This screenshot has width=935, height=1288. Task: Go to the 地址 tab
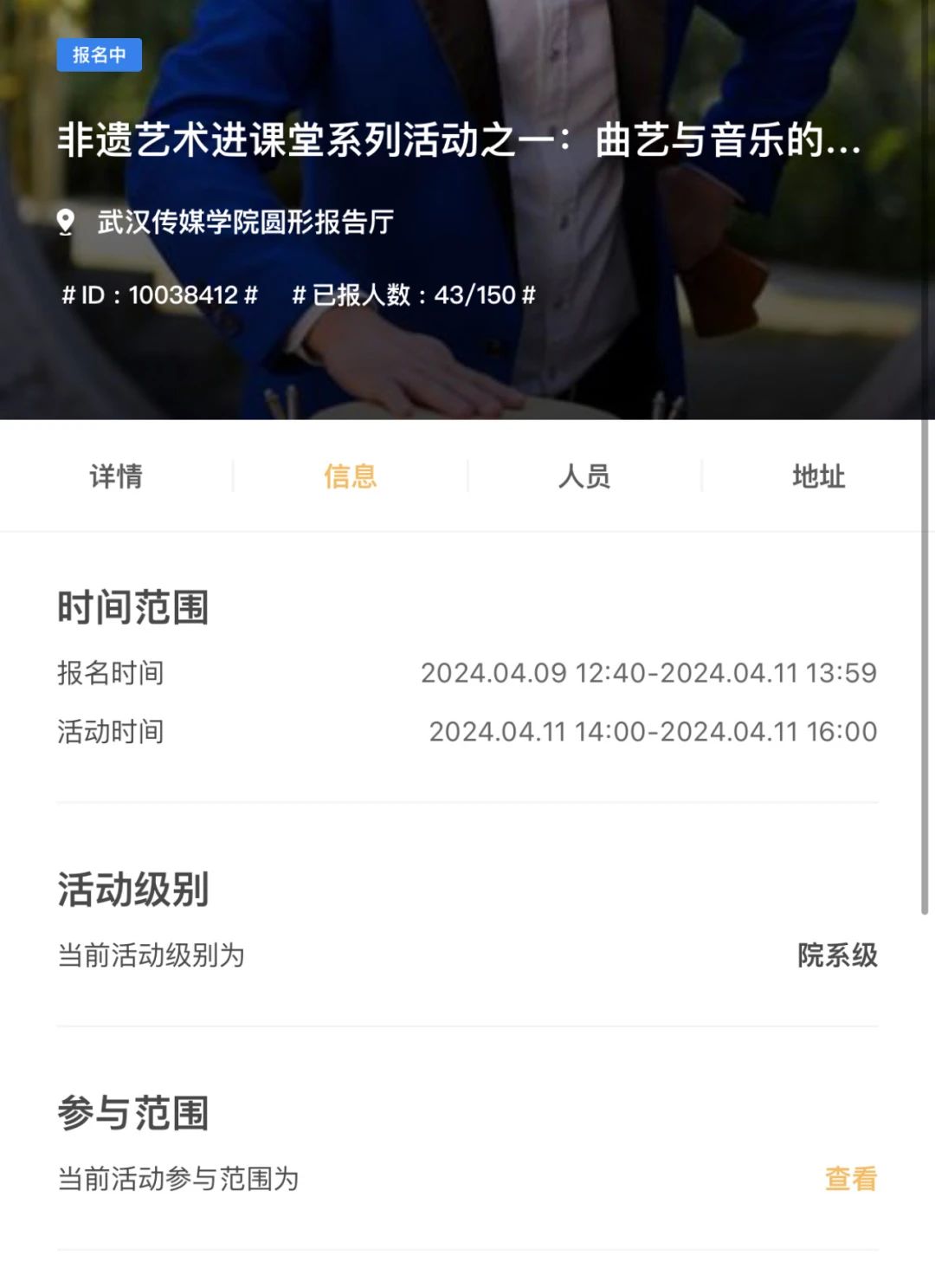pyautogui.click(x=818, y=476)
